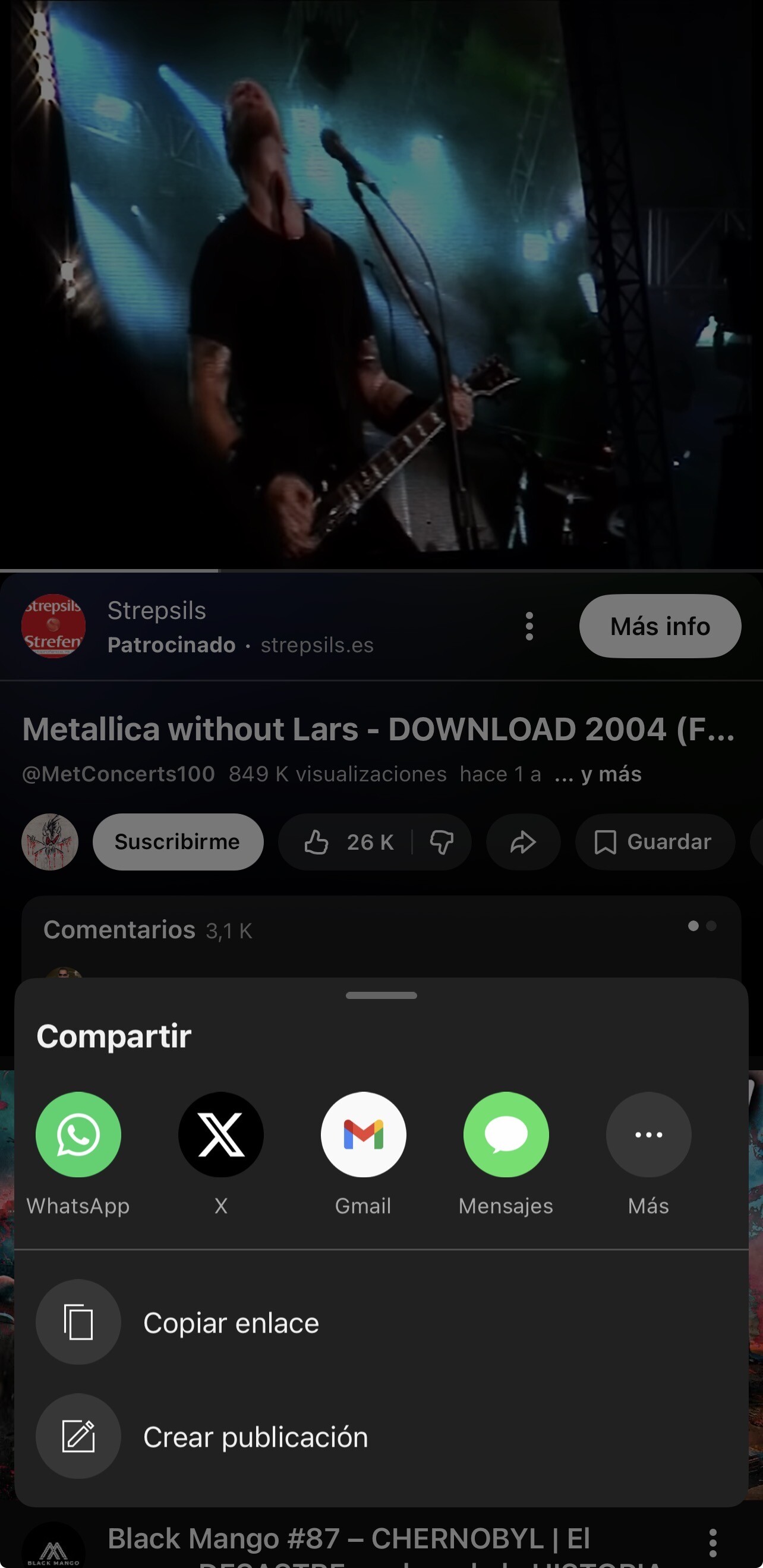Open the Strepsils ad overflow menu

[529, 626]
